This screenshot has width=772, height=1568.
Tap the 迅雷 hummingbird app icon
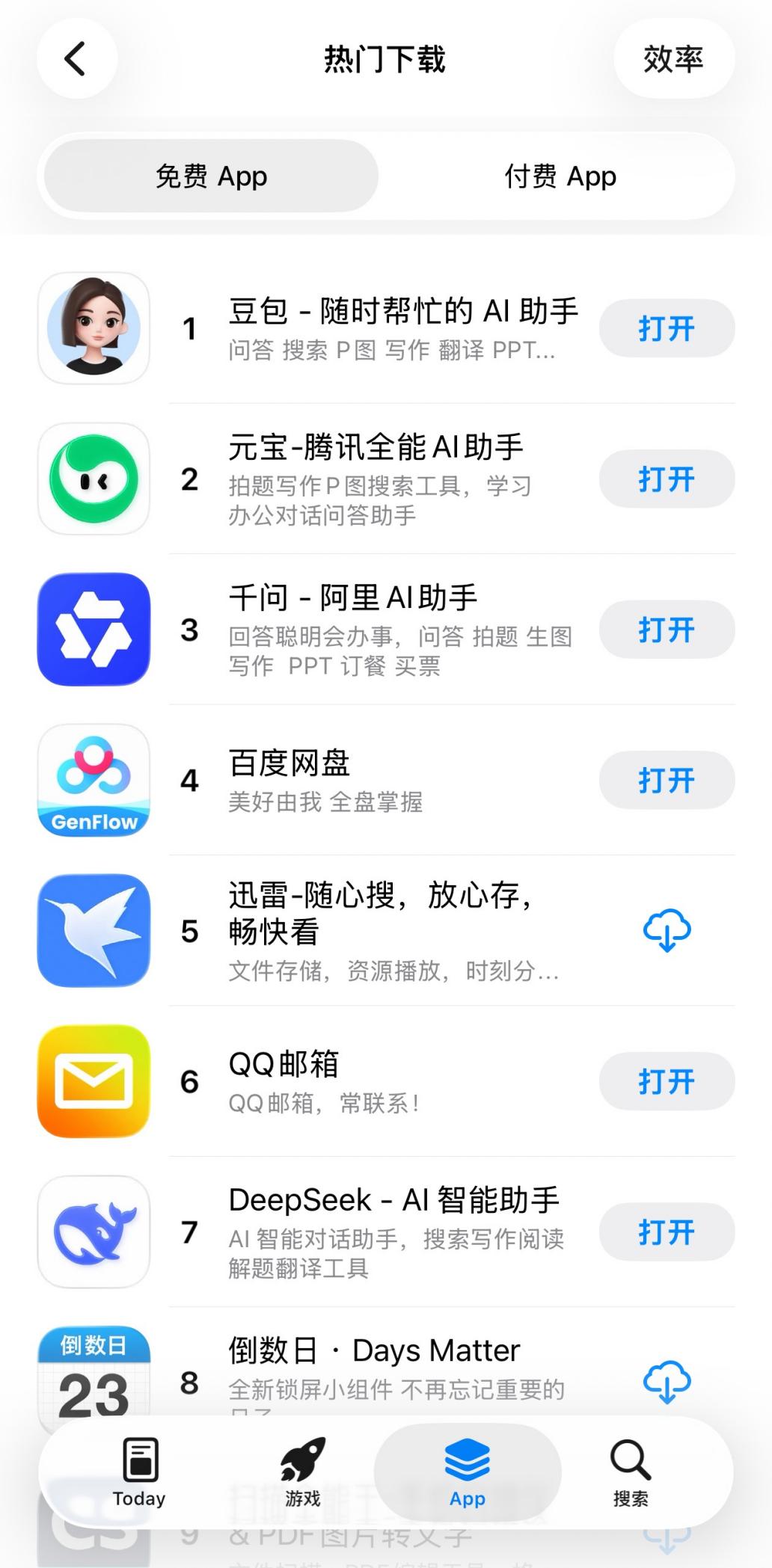[x=93, y=930]
